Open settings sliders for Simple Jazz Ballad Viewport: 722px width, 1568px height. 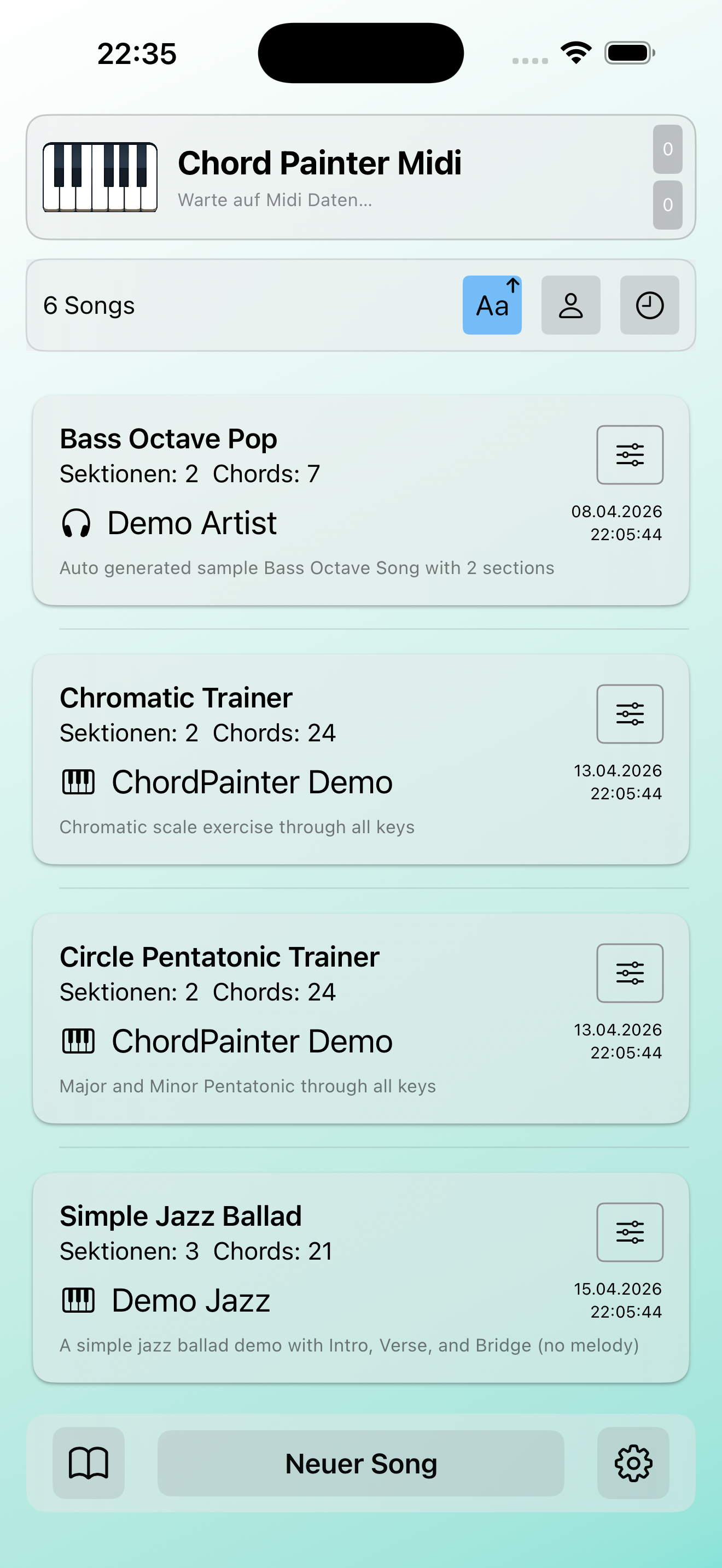click(630, 1232)
